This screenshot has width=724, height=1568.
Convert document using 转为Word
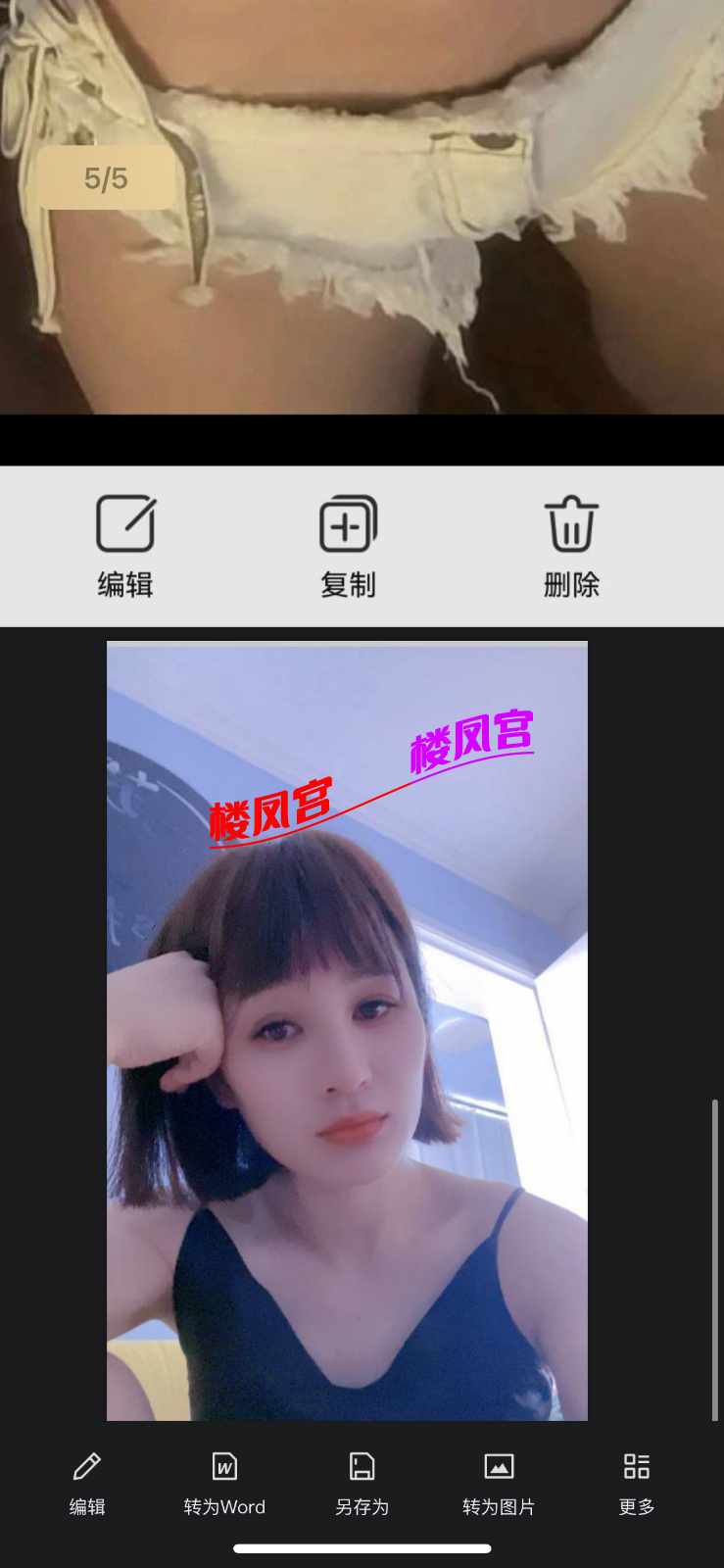click(x=224, y=1483)
